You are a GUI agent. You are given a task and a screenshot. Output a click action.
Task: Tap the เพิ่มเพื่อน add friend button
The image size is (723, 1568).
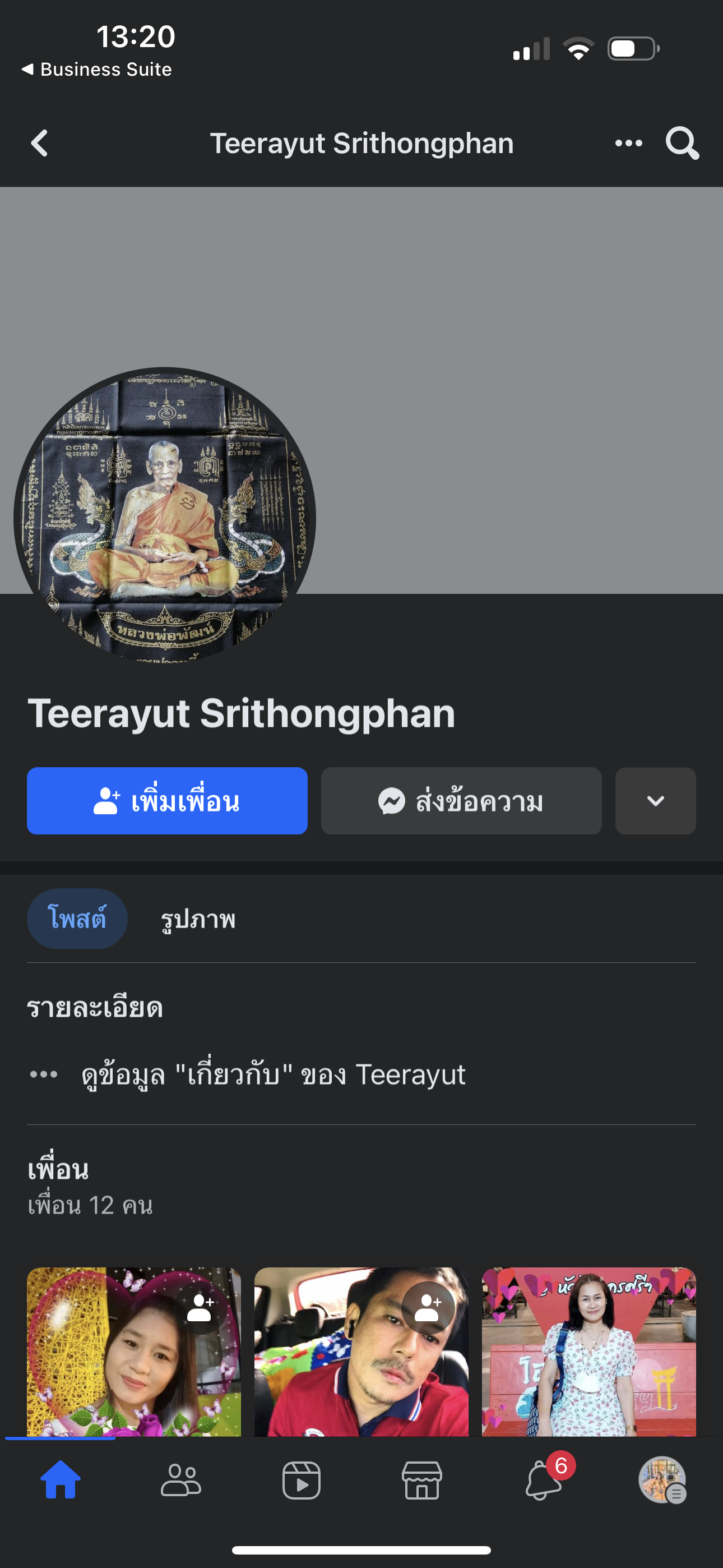click(167, 800)
